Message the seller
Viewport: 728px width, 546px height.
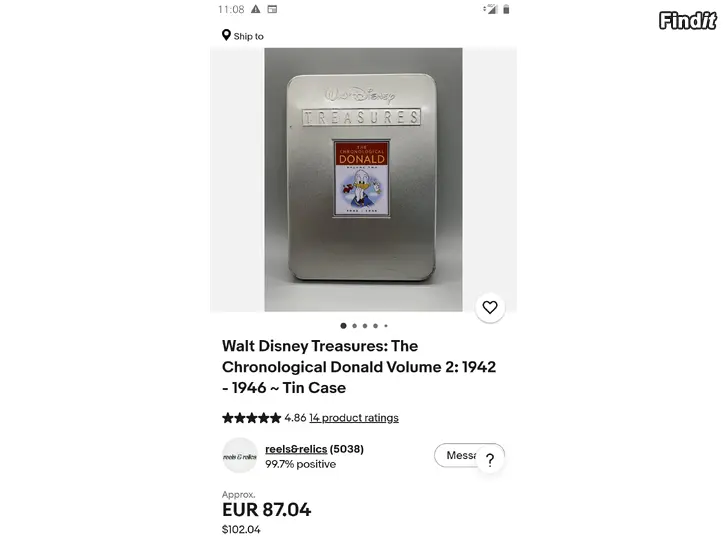point(456,455)
